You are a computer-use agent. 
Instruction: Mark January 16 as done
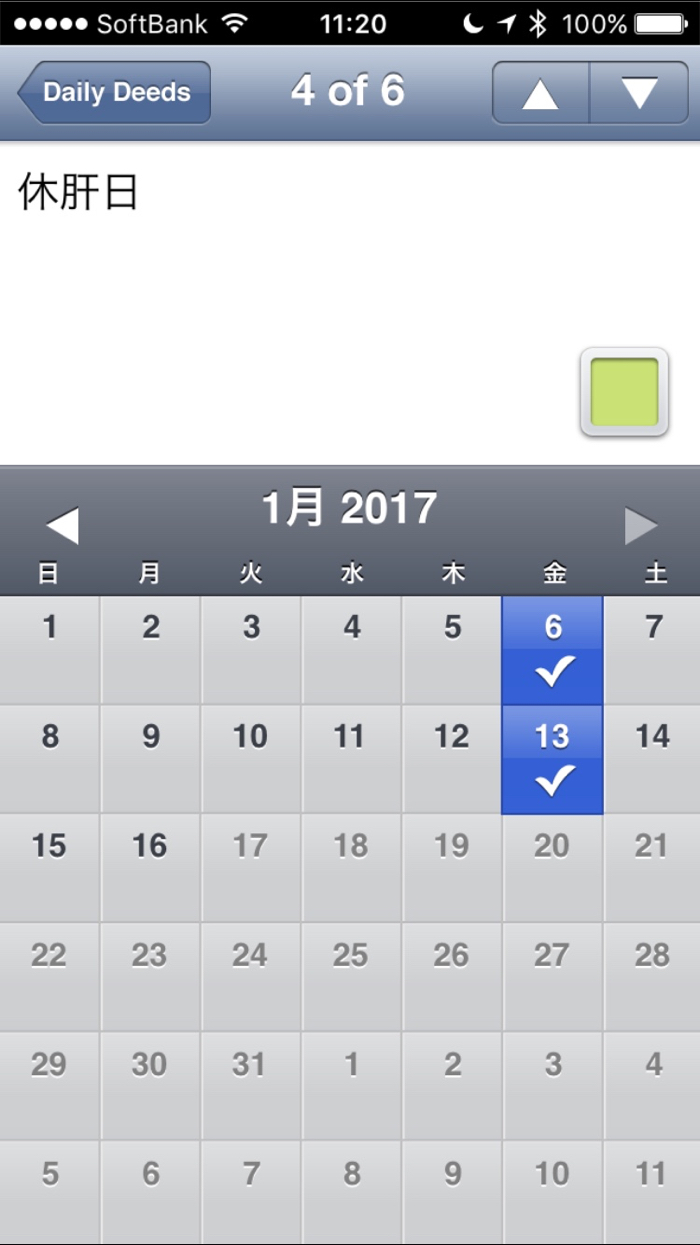[150, 867]
